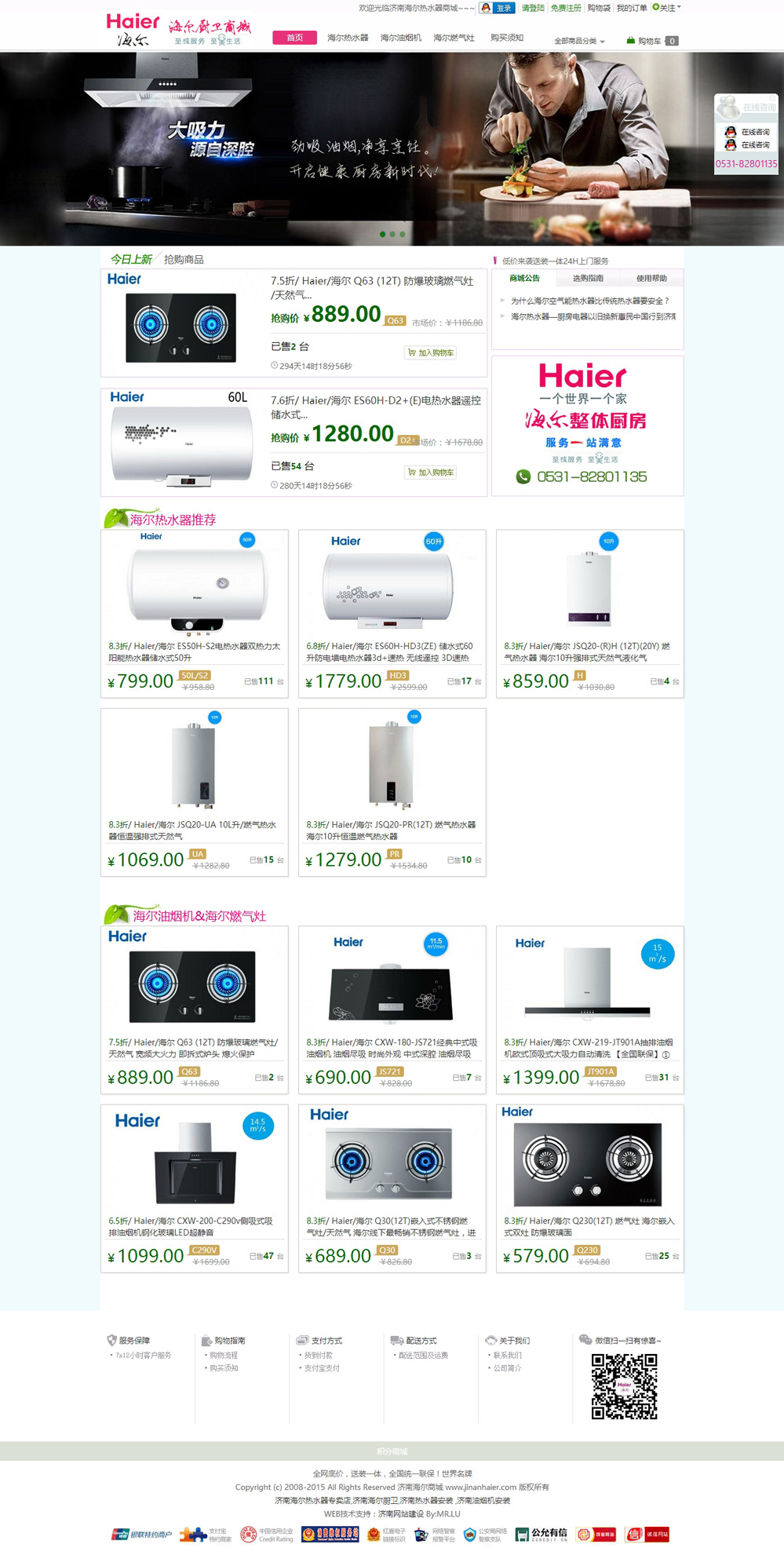Image resolution: width=784 pixels, height=1555 pixels.
Task: Add ES60H-D2 water heater to cart
Action: [430, 473]
